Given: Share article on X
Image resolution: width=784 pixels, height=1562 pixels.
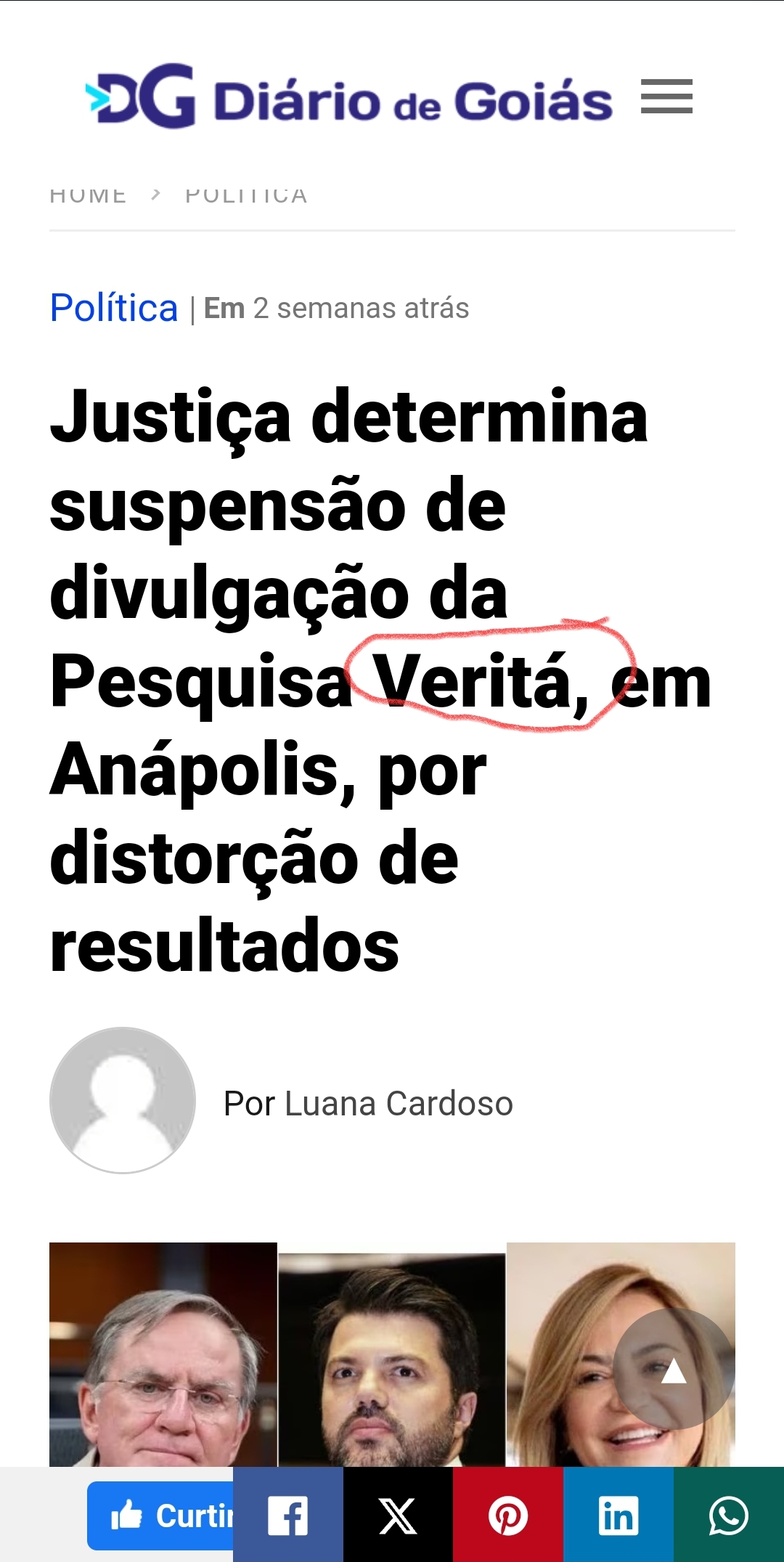Looking at the screenshot, I should pyautogui.click(x=398, y=1516).
